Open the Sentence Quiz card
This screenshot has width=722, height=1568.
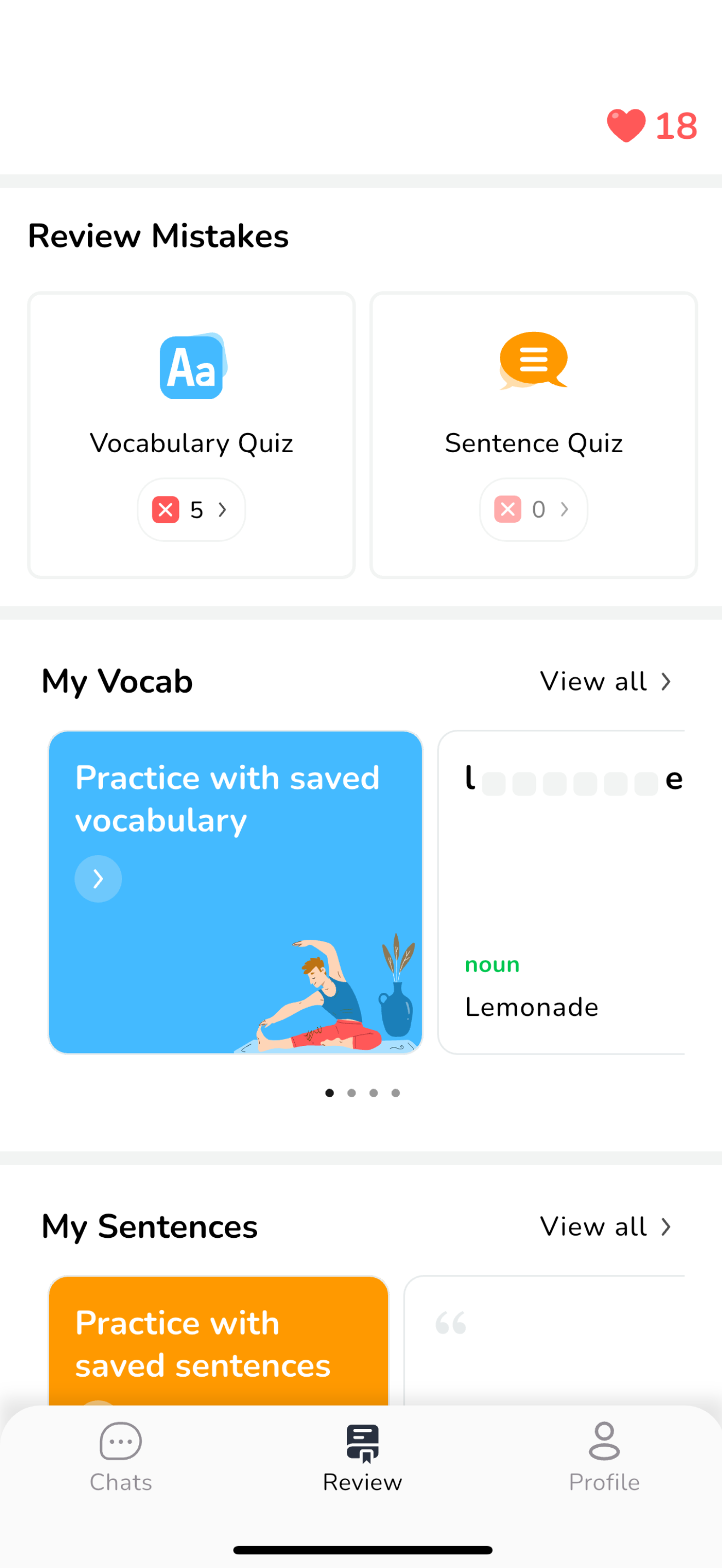(533, 435)
